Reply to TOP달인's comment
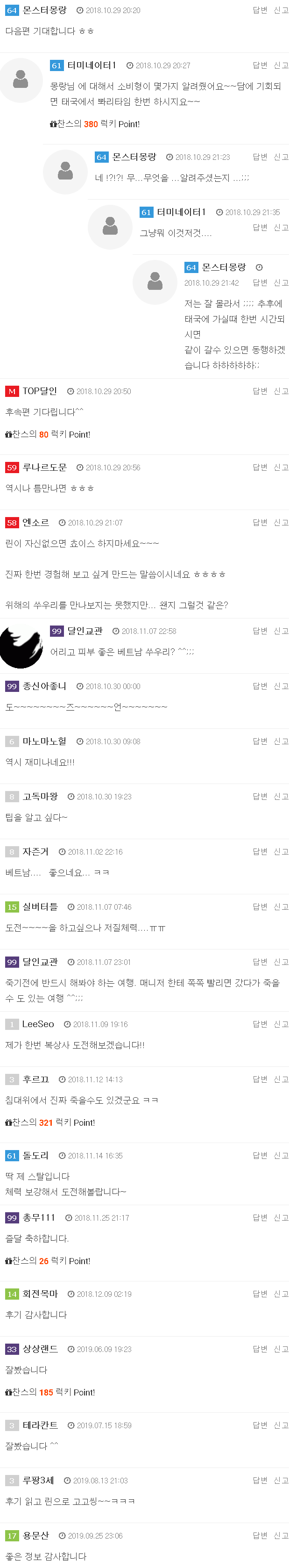 pos(260,391)
